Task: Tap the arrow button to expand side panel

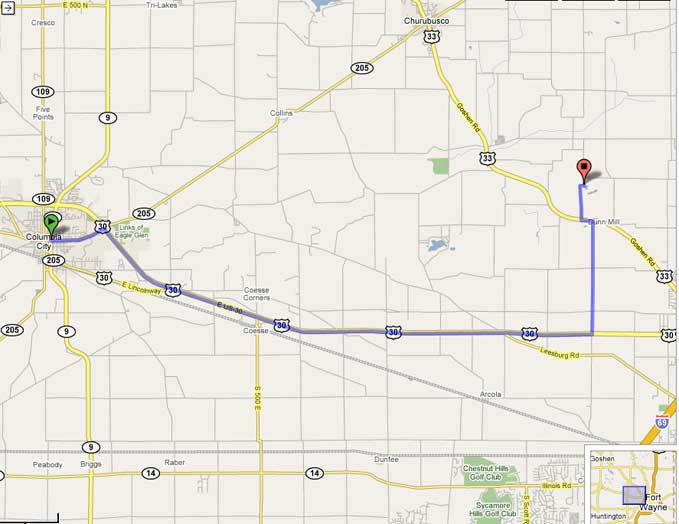Action: (x=8, y=9)
